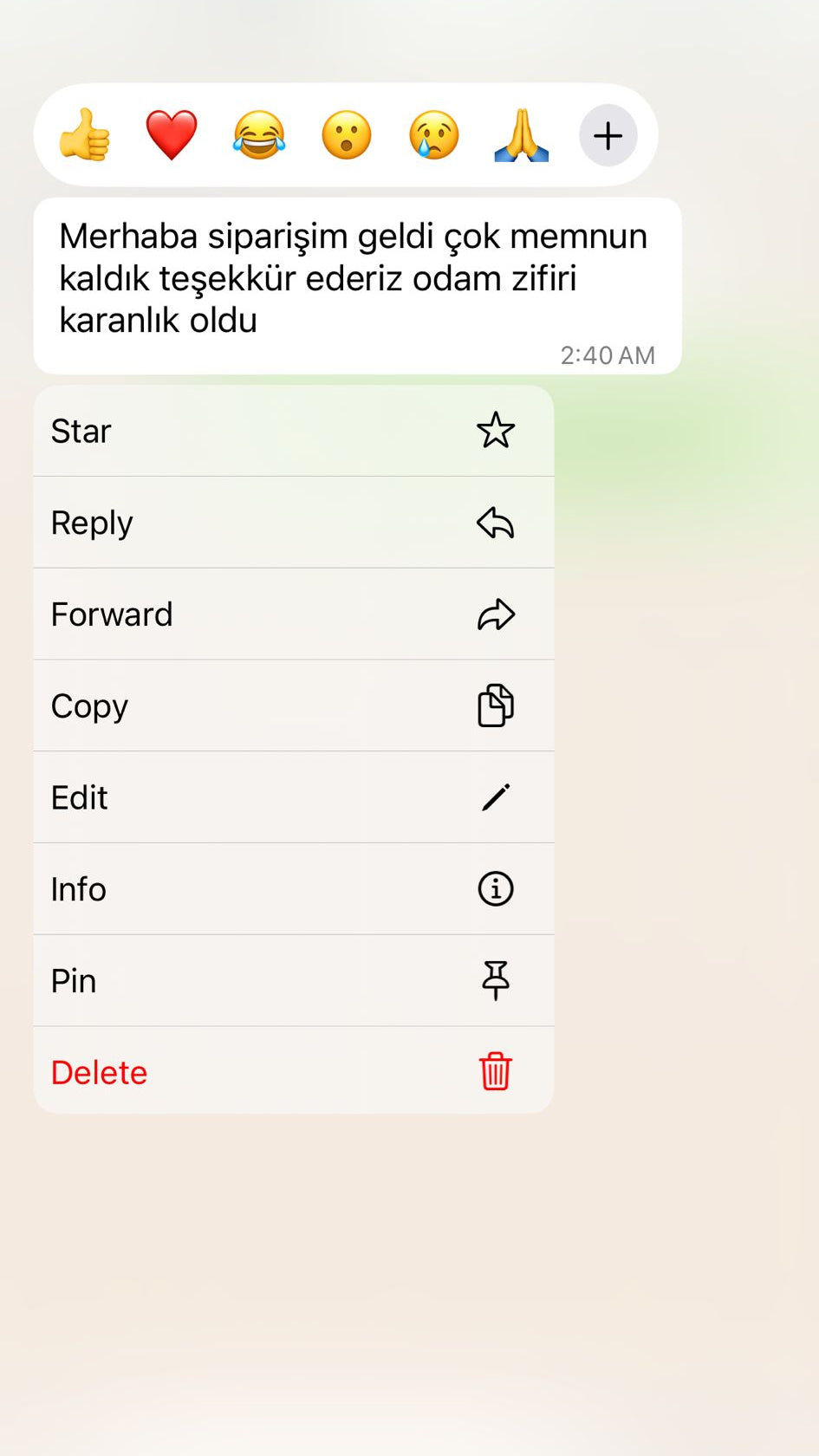The image size is (819, 1456).
Task: Open message Info
Action: [x=293, y=889]
